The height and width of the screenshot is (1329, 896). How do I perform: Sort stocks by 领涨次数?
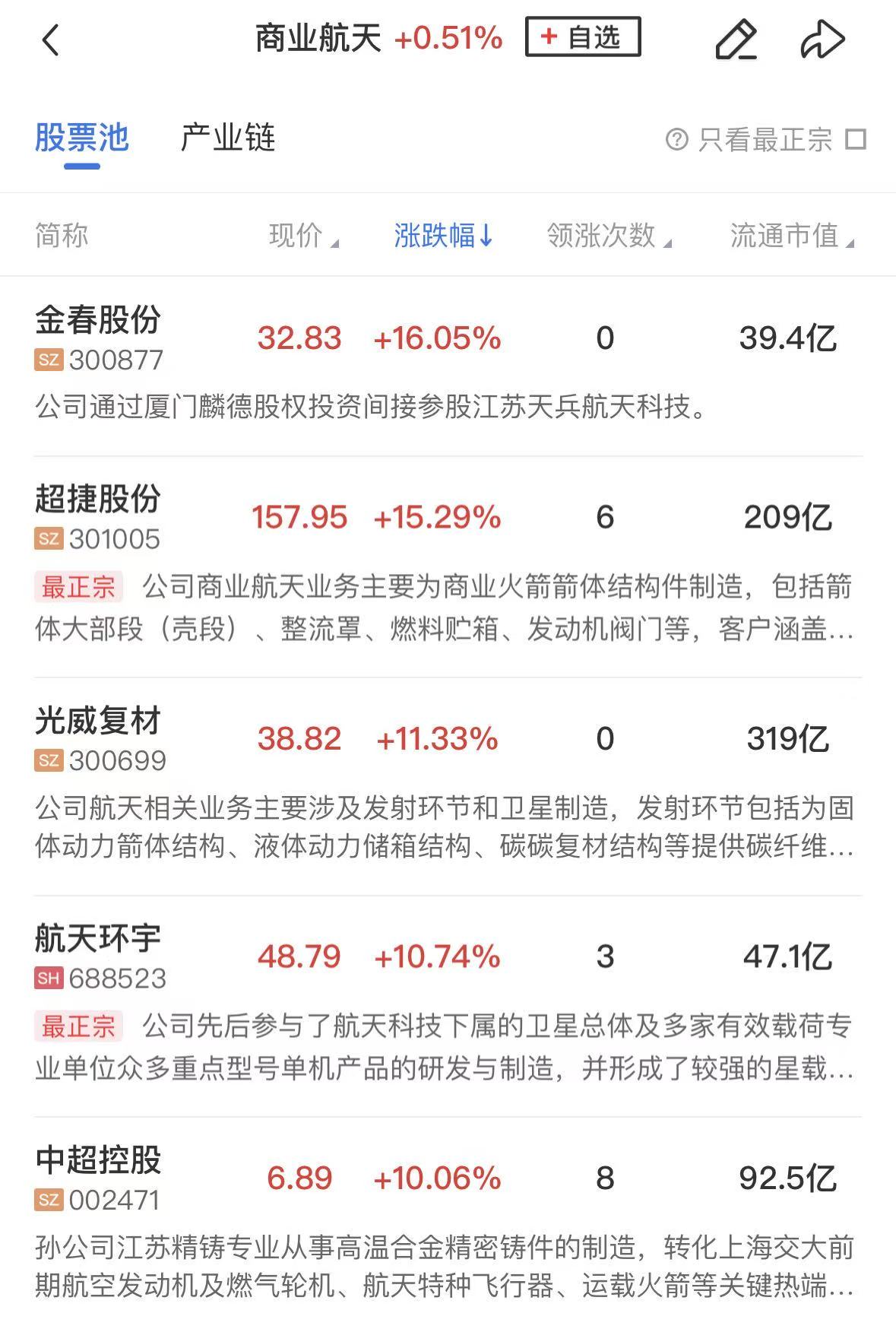click(609, 236)
